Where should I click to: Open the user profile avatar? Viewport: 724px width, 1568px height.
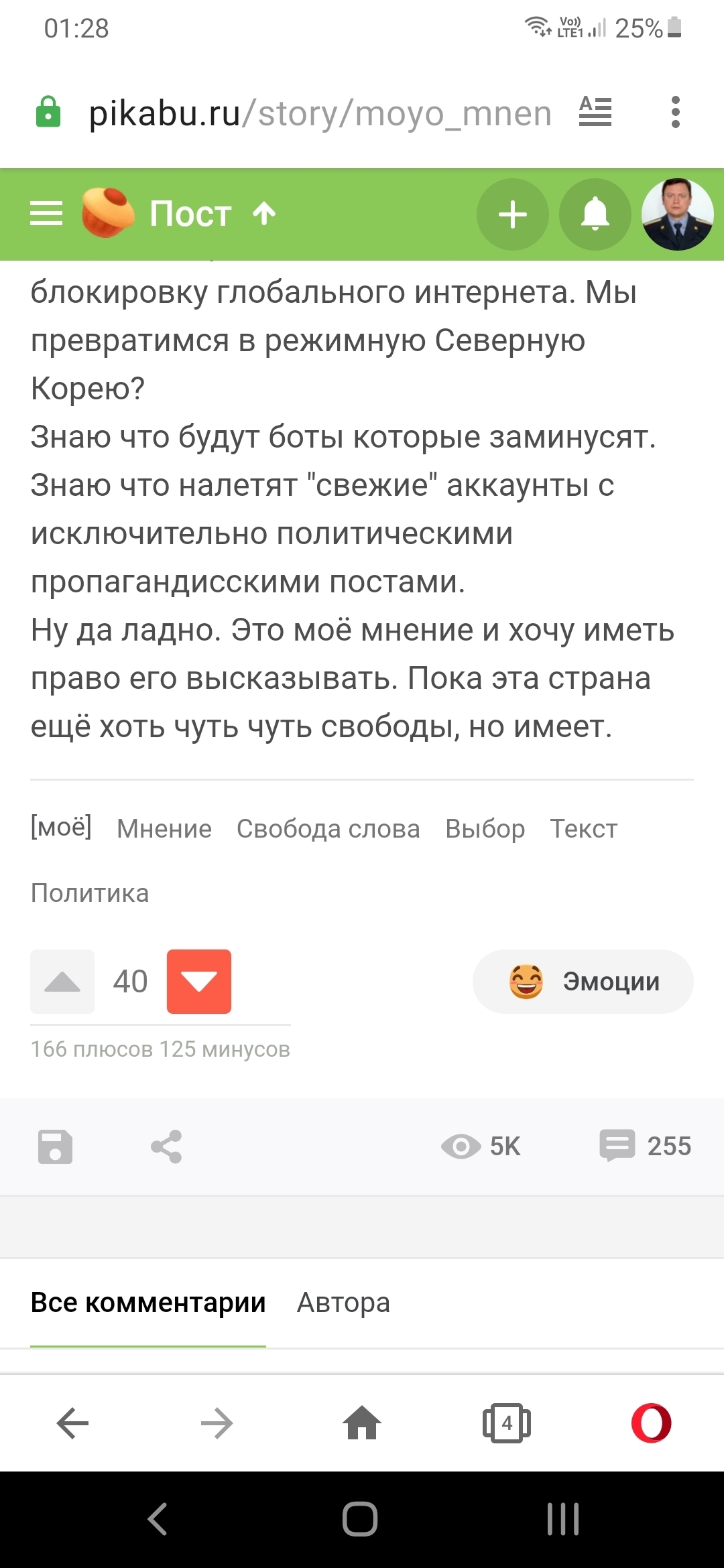tap(677, 214)
